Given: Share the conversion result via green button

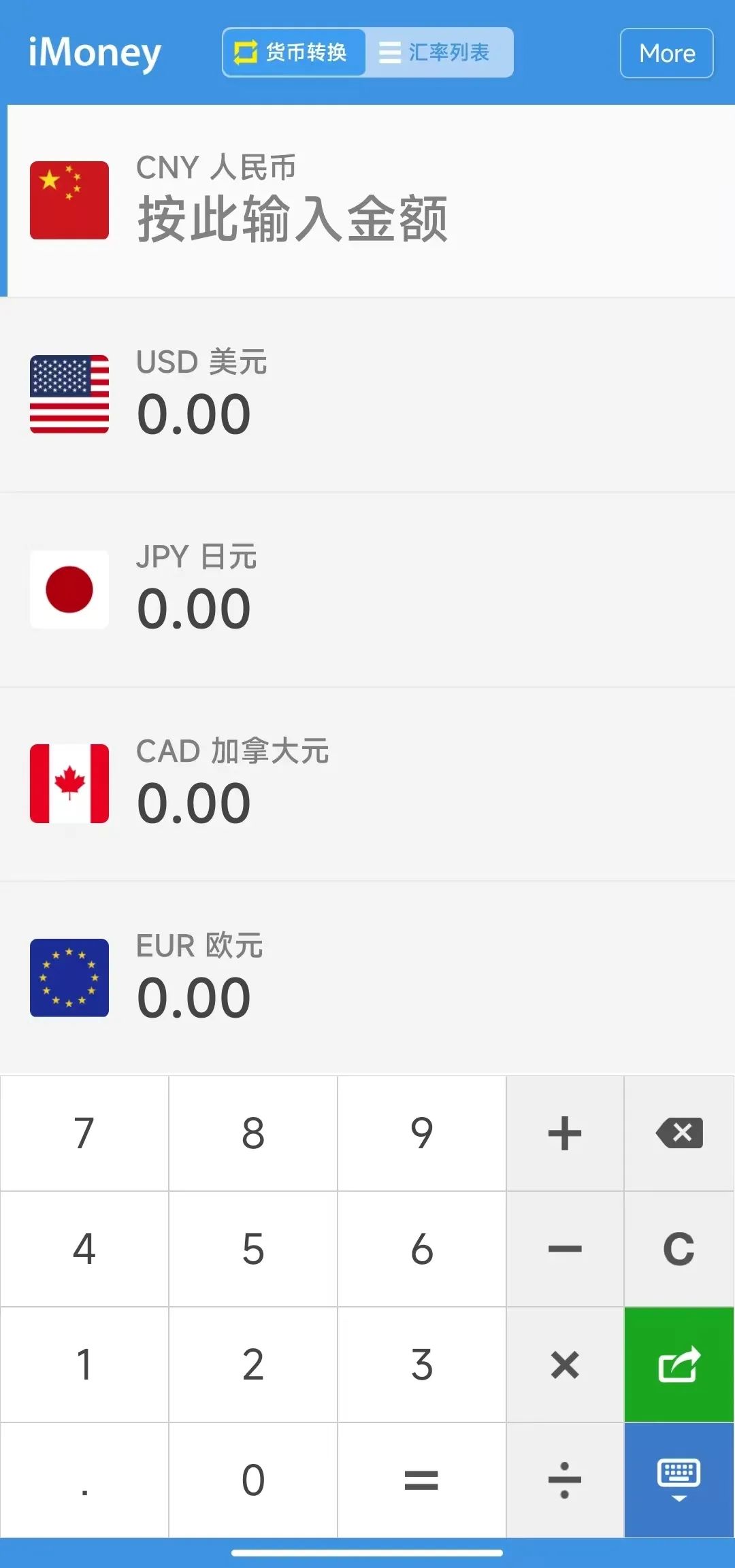Looking at the screenshot, I should point(679,1365).
